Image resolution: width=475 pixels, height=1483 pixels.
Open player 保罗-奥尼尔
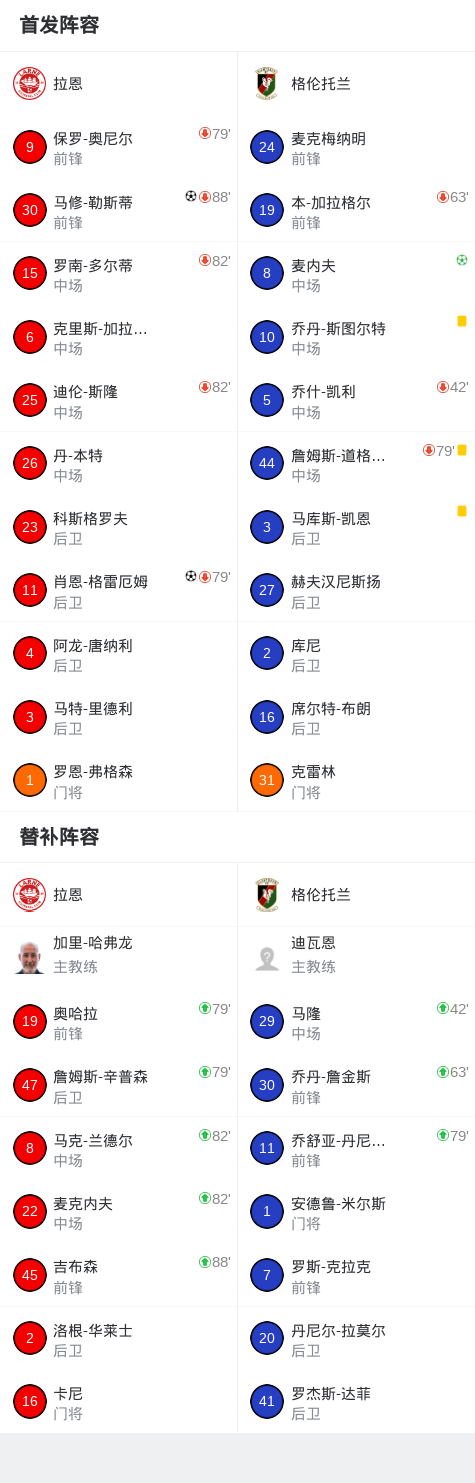(x=118, y=147)
